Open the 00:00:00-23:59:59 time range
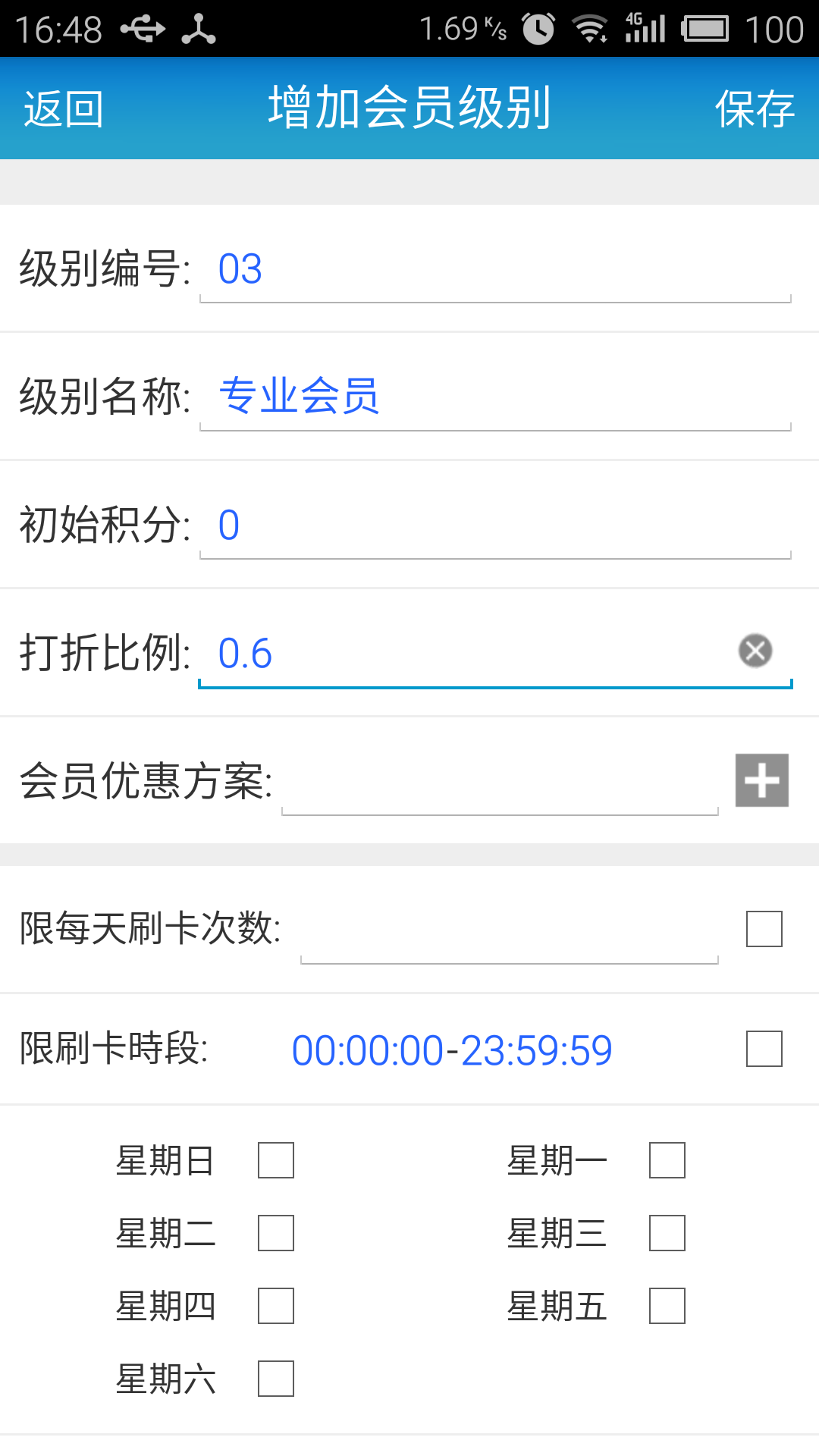Screen dimensions: 819x1456 pos(452,1050)
